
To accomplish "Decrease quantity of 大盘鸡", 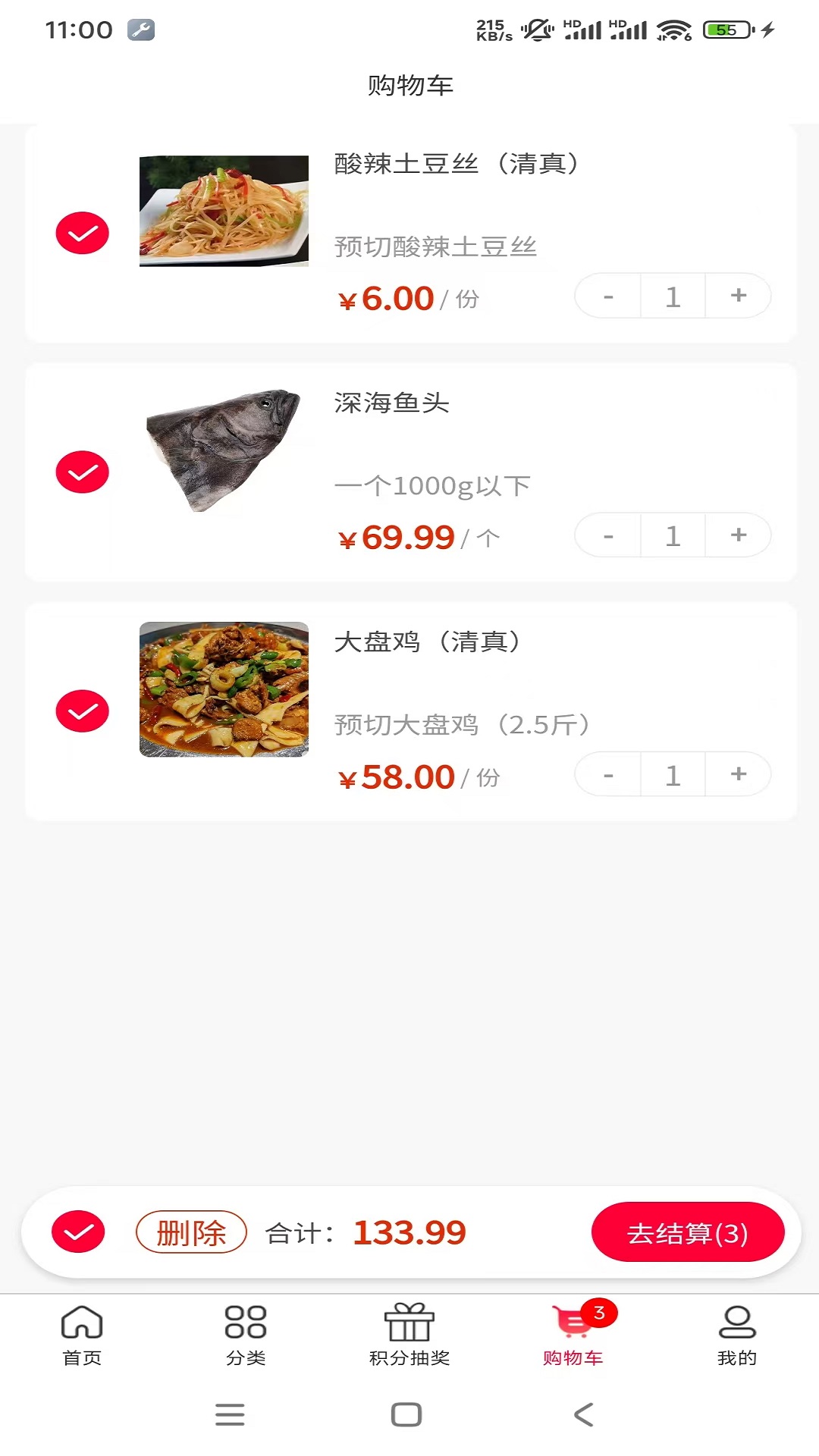I will pyautogui.click(x=608, y=774).
